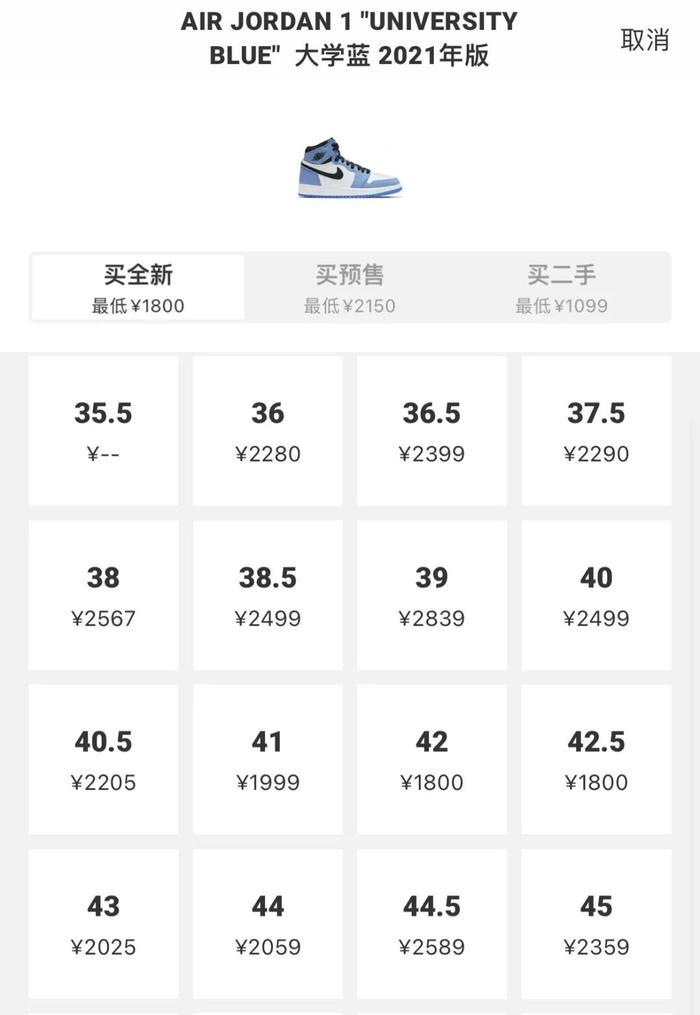The height and width of the screenshot is (1015, 700).
Task: Pick size 37.5 for ¥2290
Action: click(x=596, y=431)
